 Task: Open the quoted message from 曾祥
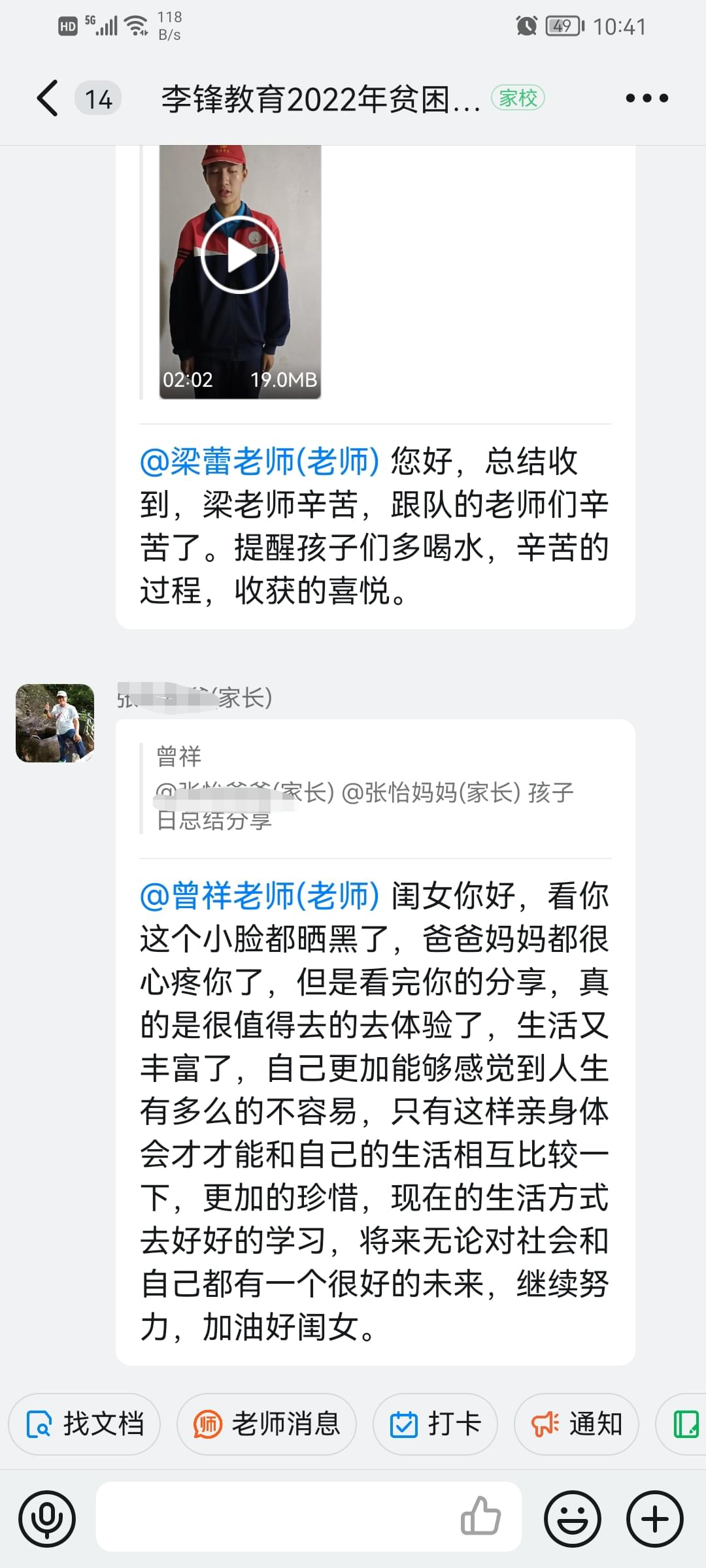click(x=366, y=789)
